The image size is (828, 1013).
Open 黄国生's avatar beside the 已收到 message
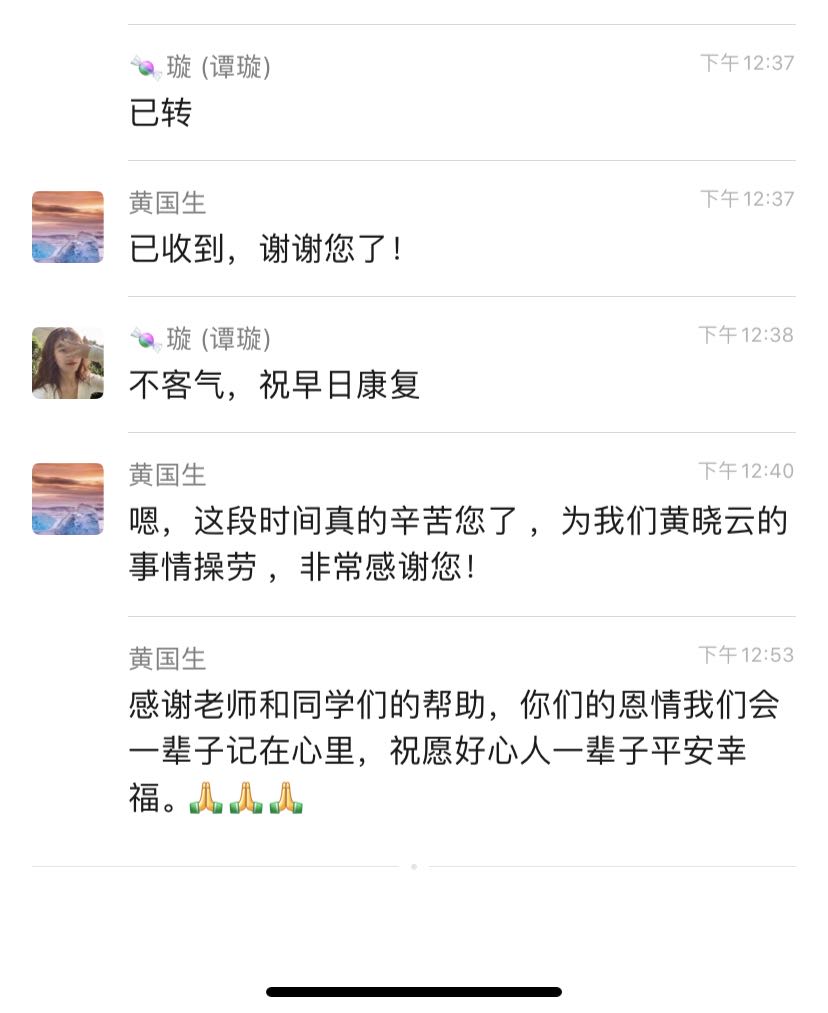pyautogui.click(x=68, y=227)
